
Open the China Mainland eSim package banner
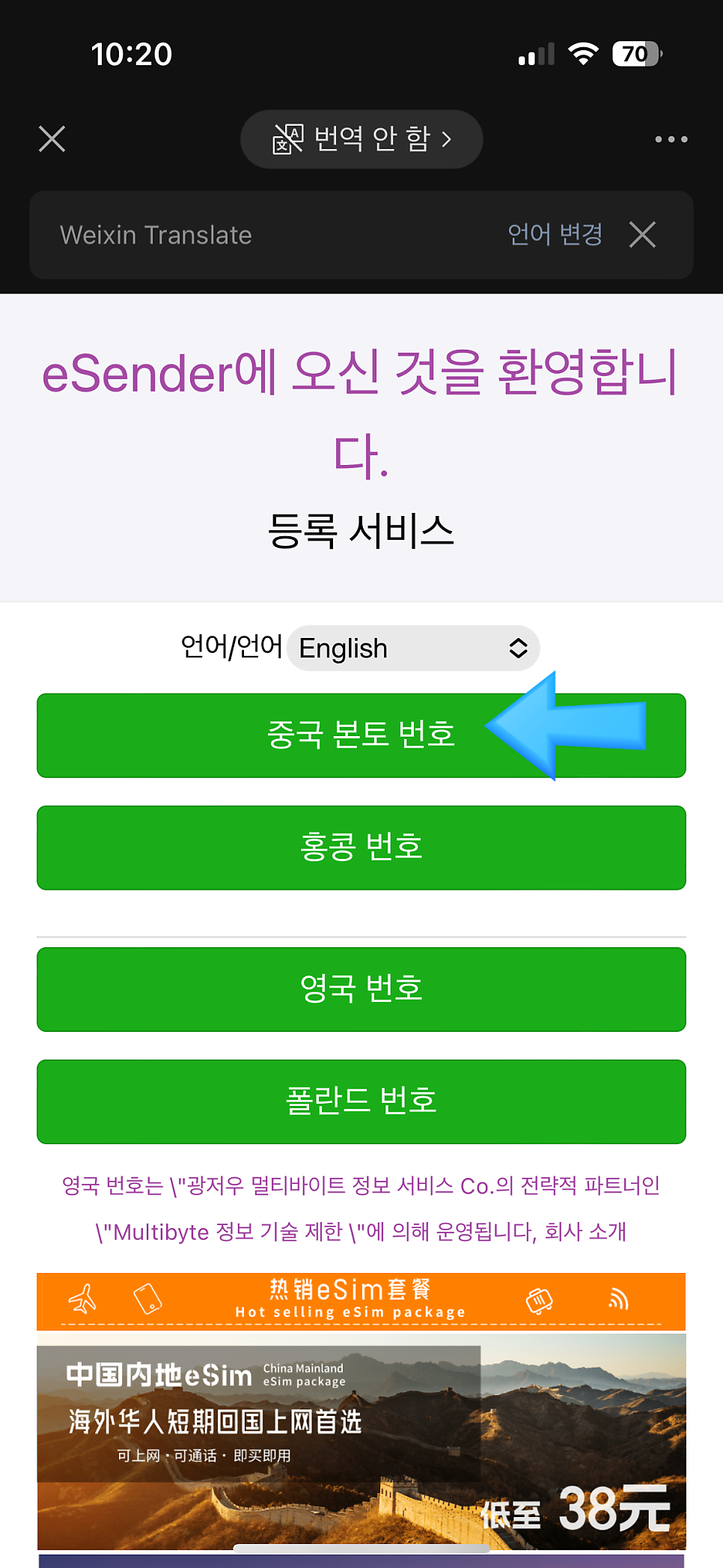point(361,1441)
